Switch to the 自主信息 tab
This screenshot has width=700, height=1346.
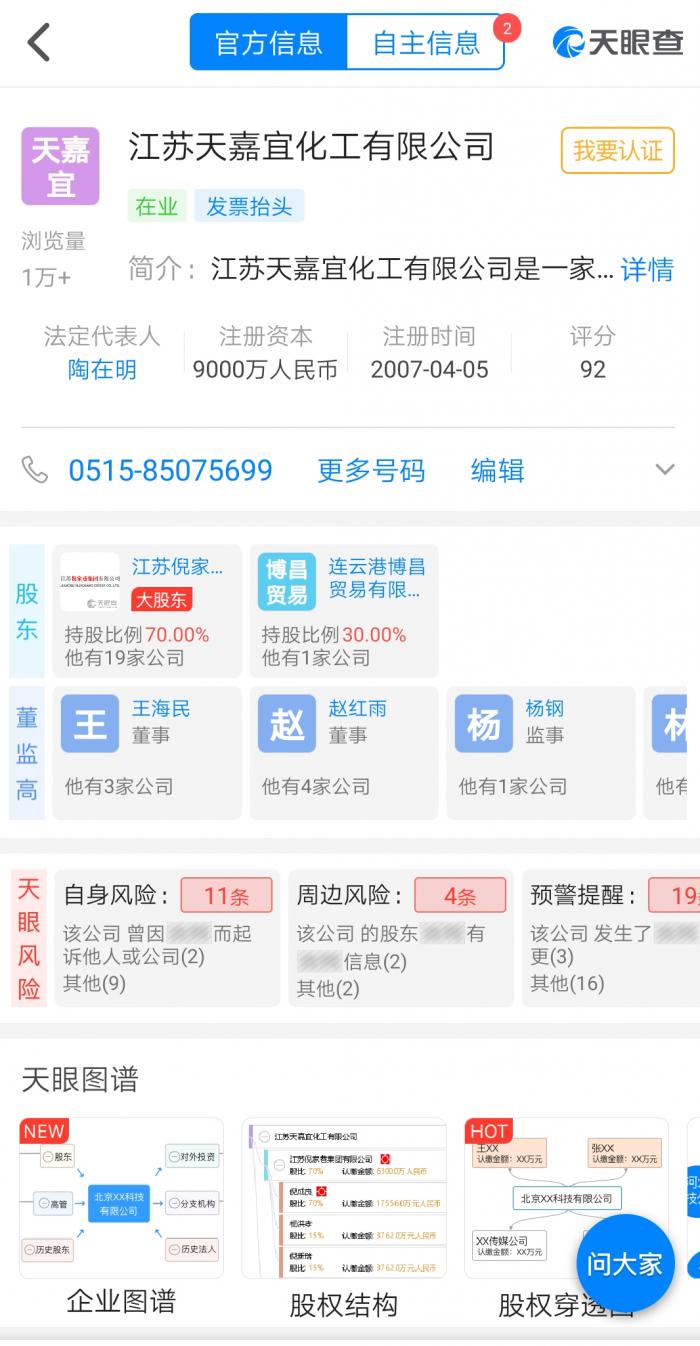point(426,43)
